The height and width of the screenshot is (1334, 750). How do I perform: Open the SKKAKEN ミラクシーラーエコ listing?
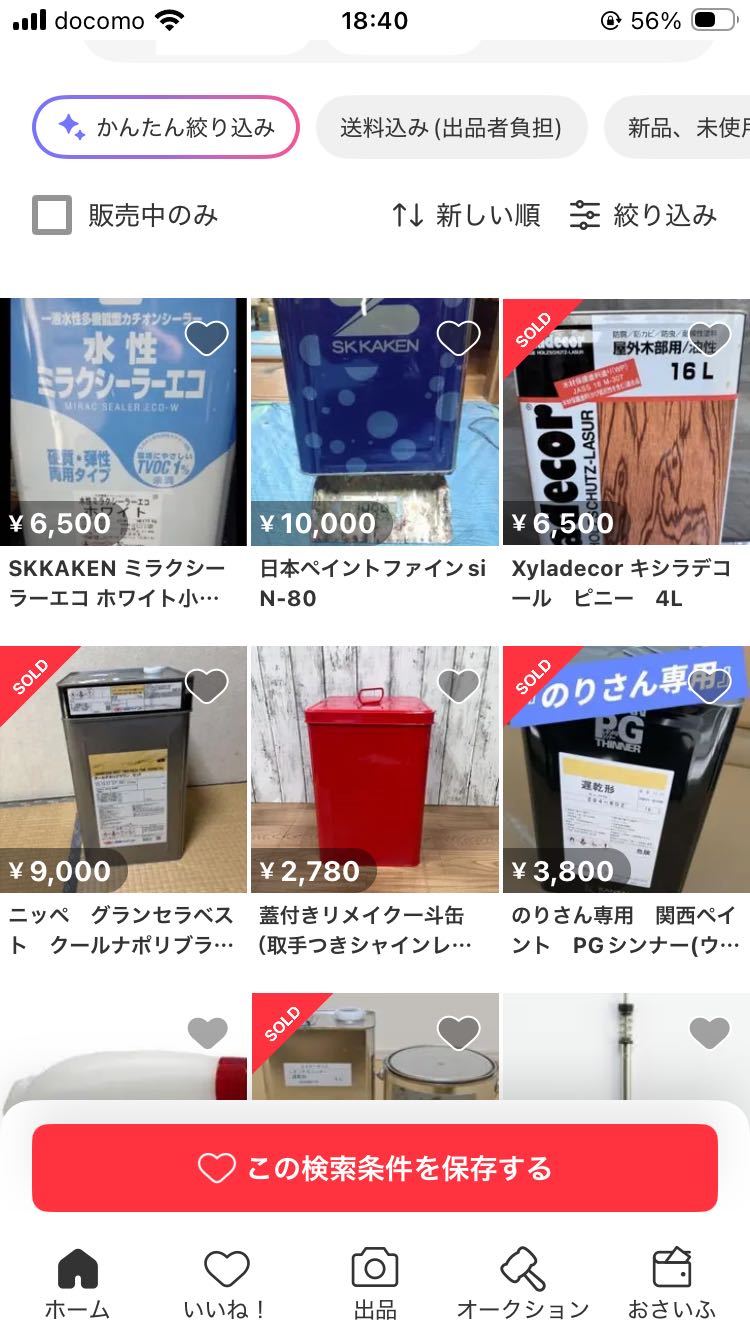(123, 421)
